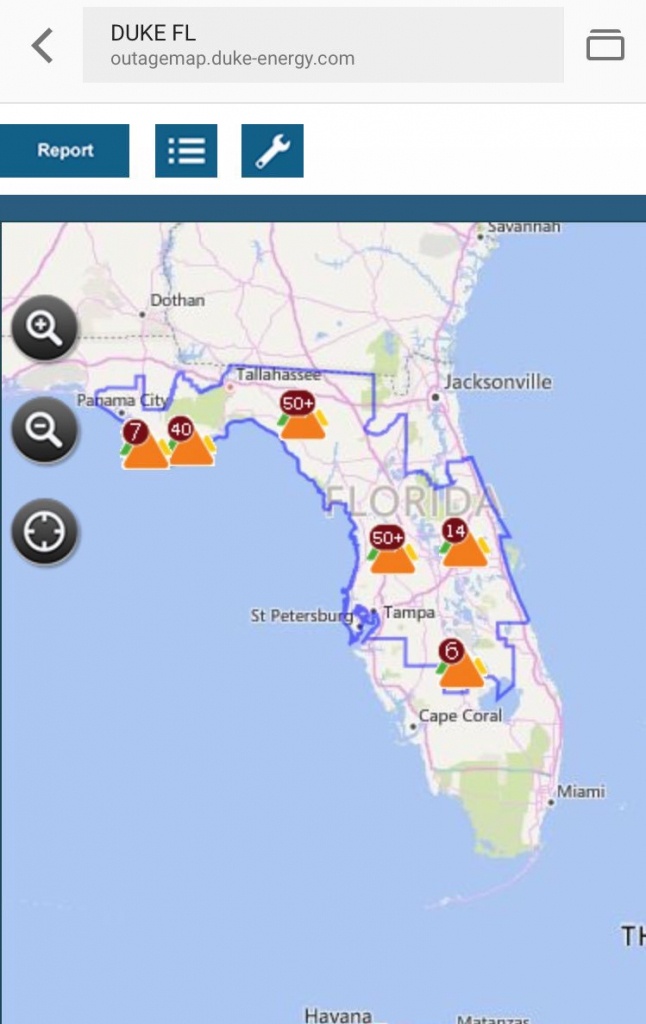Viewport: 646px width, 1024px height.
Task: Tap the outagemap.duke-energy.com address bar
Action: 322,46
